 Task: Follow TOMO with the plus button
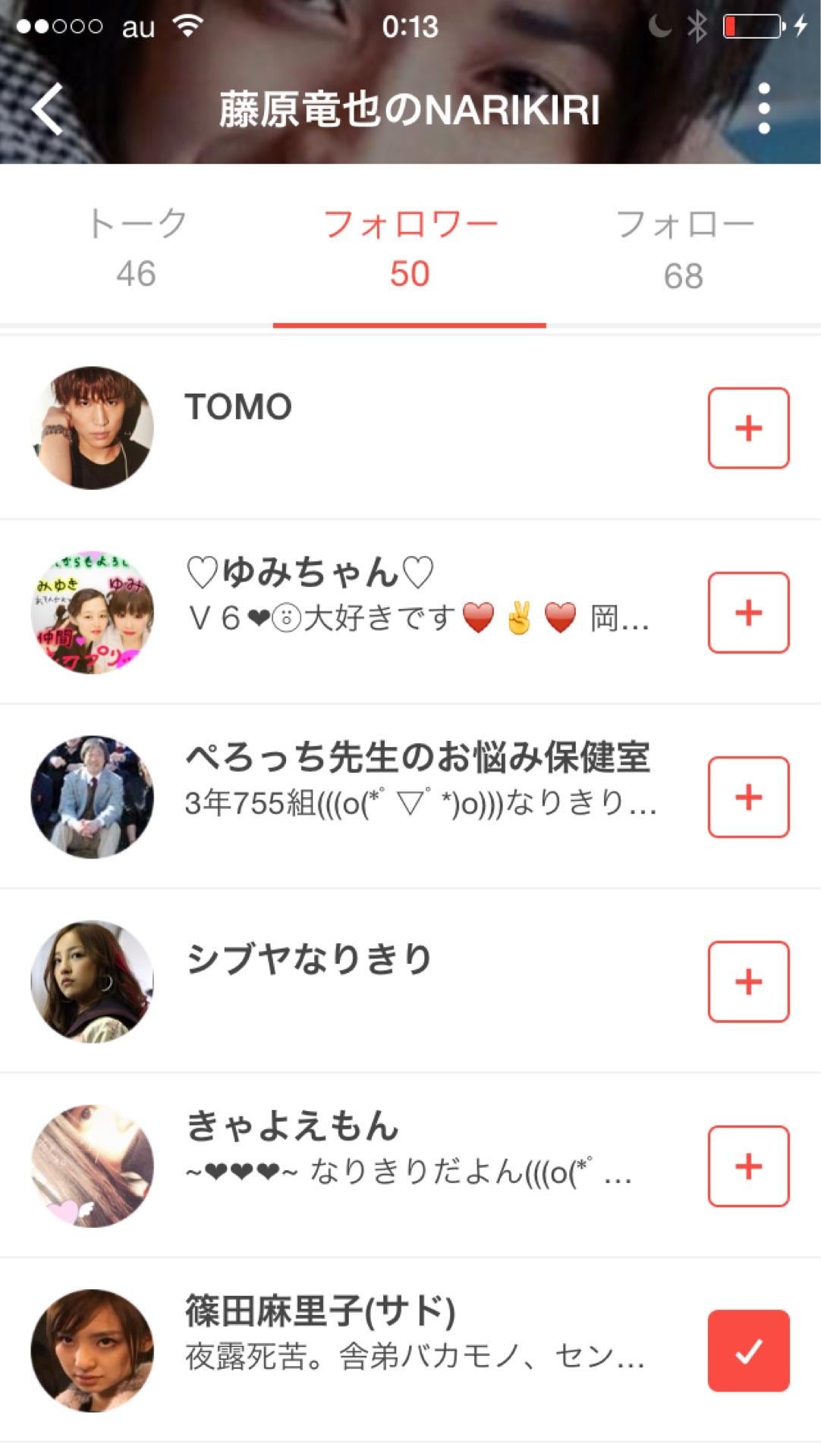tap(748, 428)
